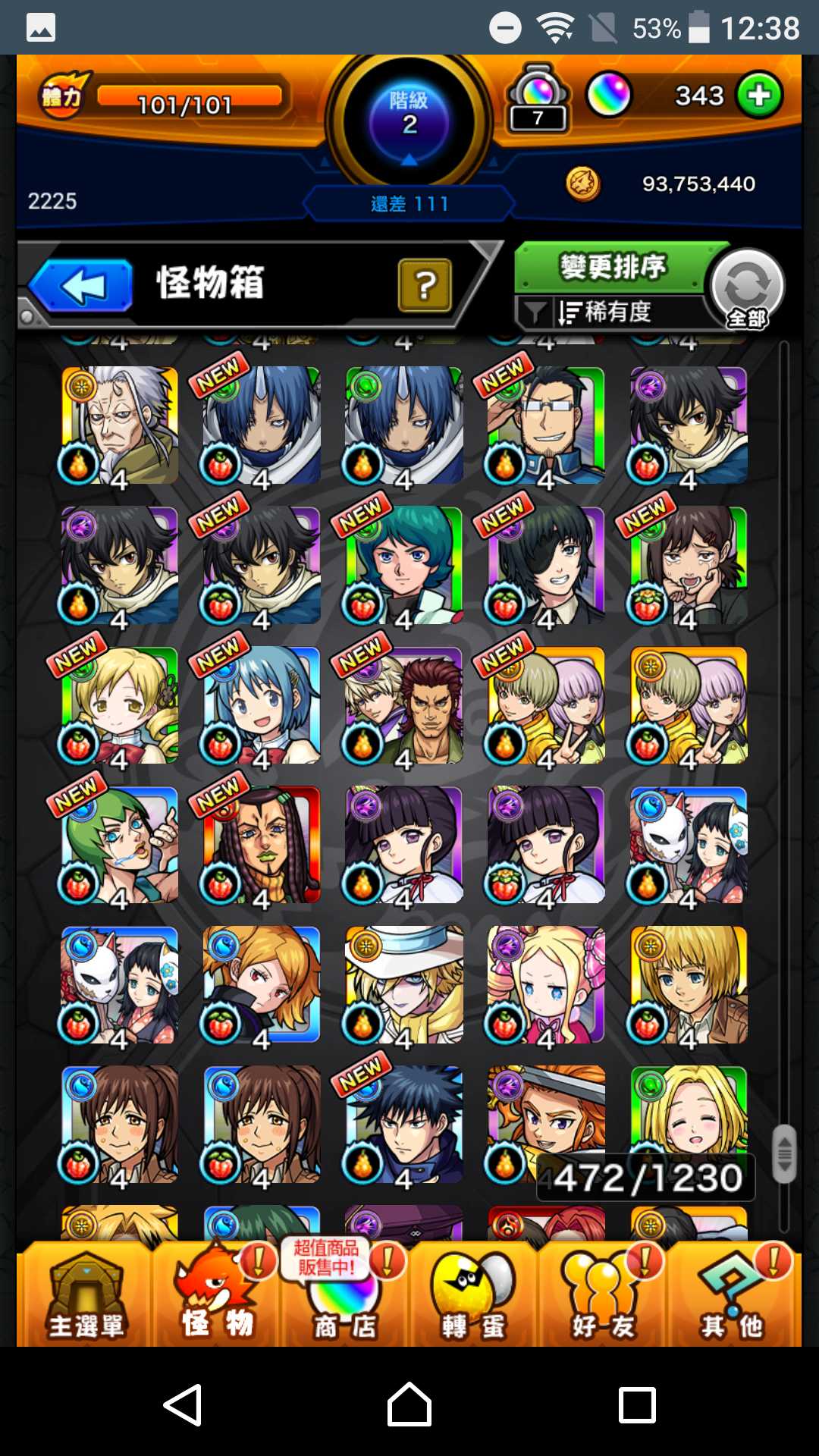819x1456 pixels.
Task: Add orbs with the green plus button
Action: [x=759, y=96]
